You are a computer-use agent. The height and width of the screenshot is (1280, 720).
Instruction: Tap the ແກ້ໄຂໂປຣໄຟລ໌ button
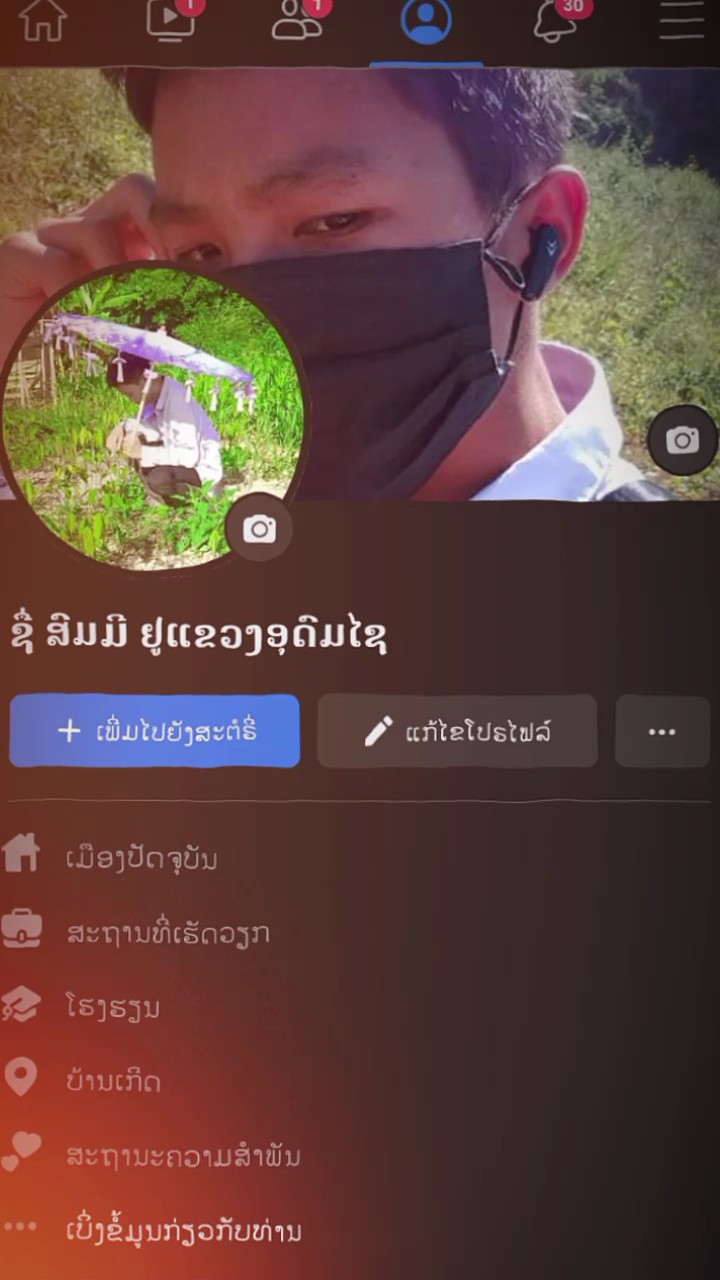coord(457,731)
